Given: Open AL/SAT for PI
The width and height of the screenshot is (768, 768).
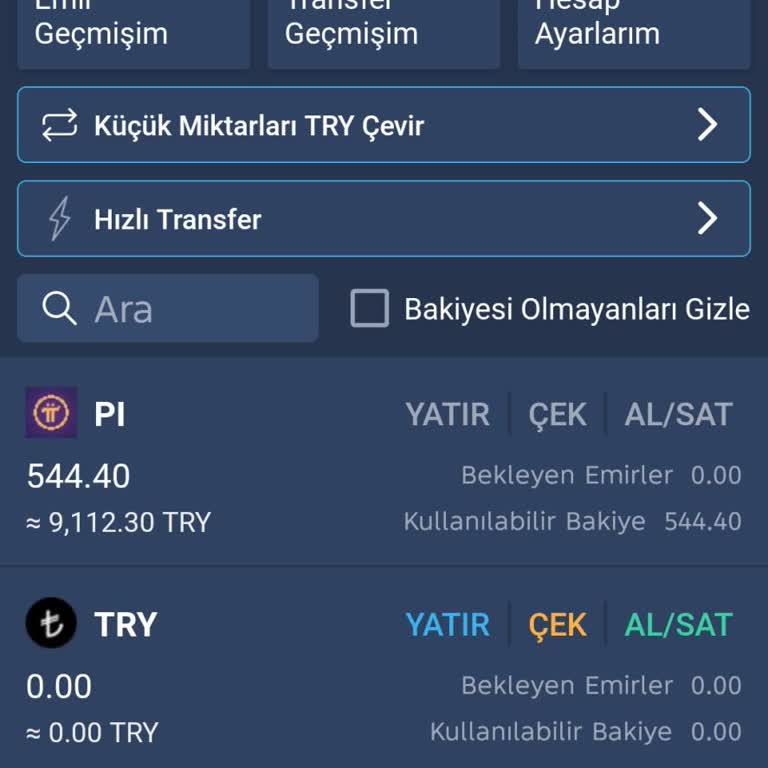Looking at the screenshot, I should click(x=678, y=414).
